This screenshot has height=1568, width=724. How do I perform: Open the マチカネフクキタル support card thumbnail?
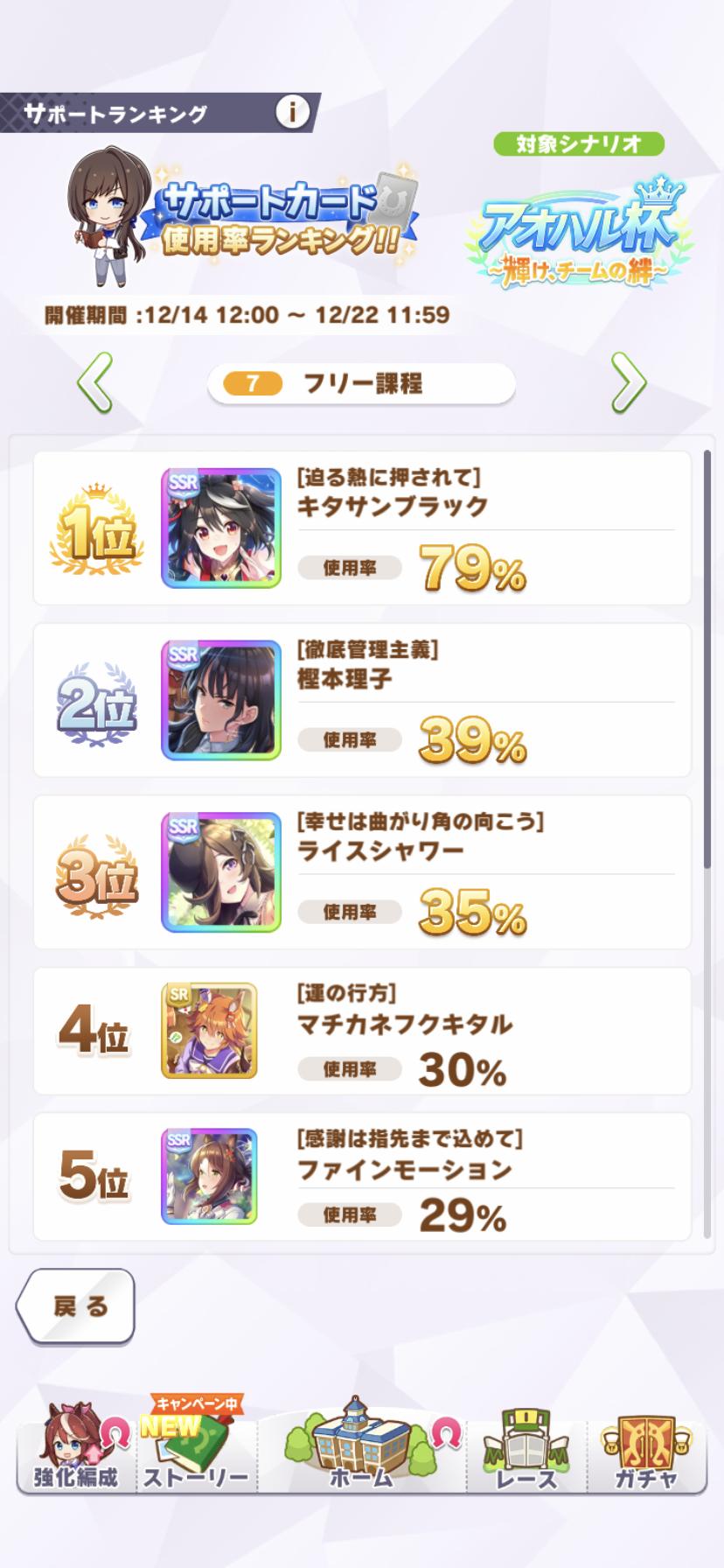click(210, 1030)
